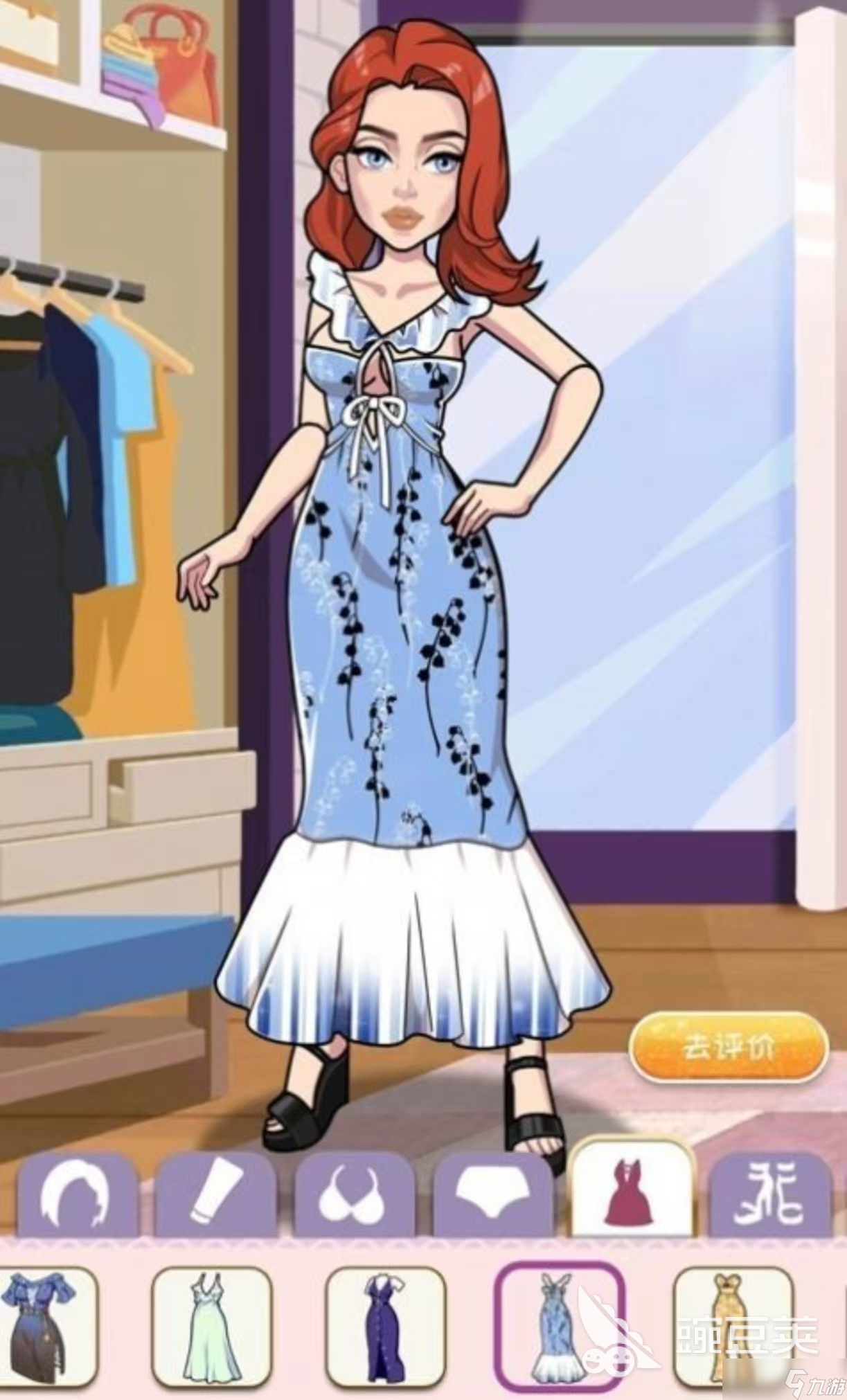Switch to the hairstyle category tab
This screenshot has height=1400, width=847.
point(75,1196)
